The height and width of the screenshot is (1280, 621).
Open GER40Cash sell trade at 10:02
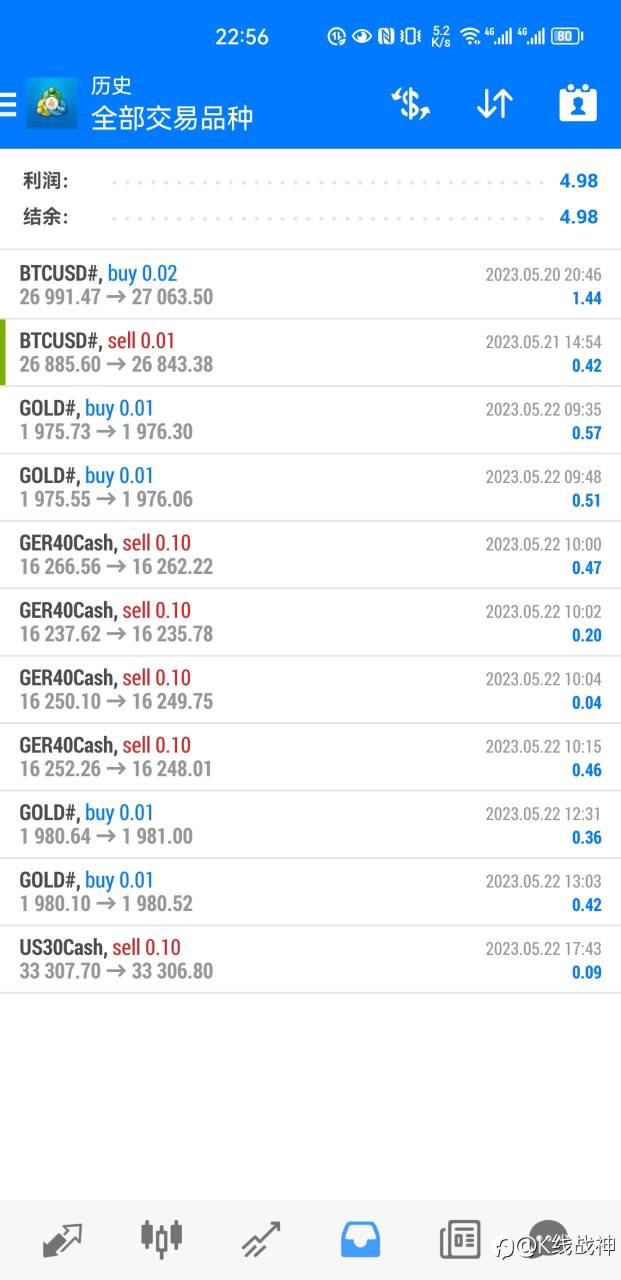(x=310, y=623)
